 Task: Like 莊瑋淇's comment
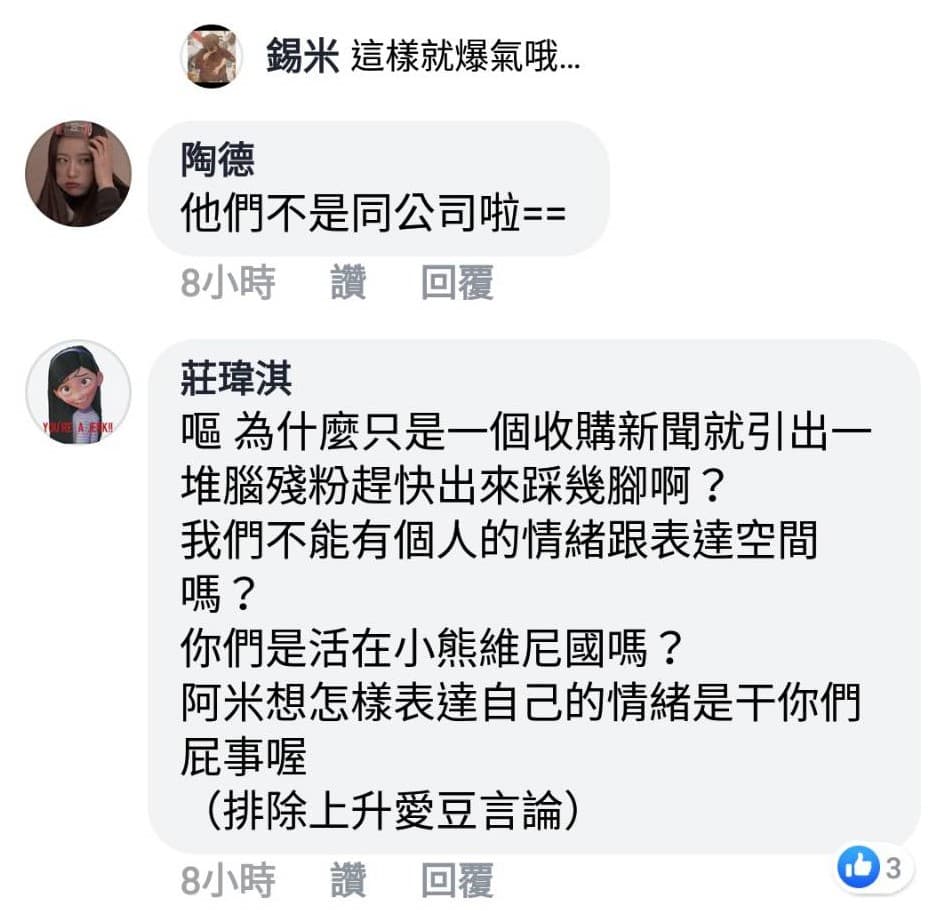(347, 881)
